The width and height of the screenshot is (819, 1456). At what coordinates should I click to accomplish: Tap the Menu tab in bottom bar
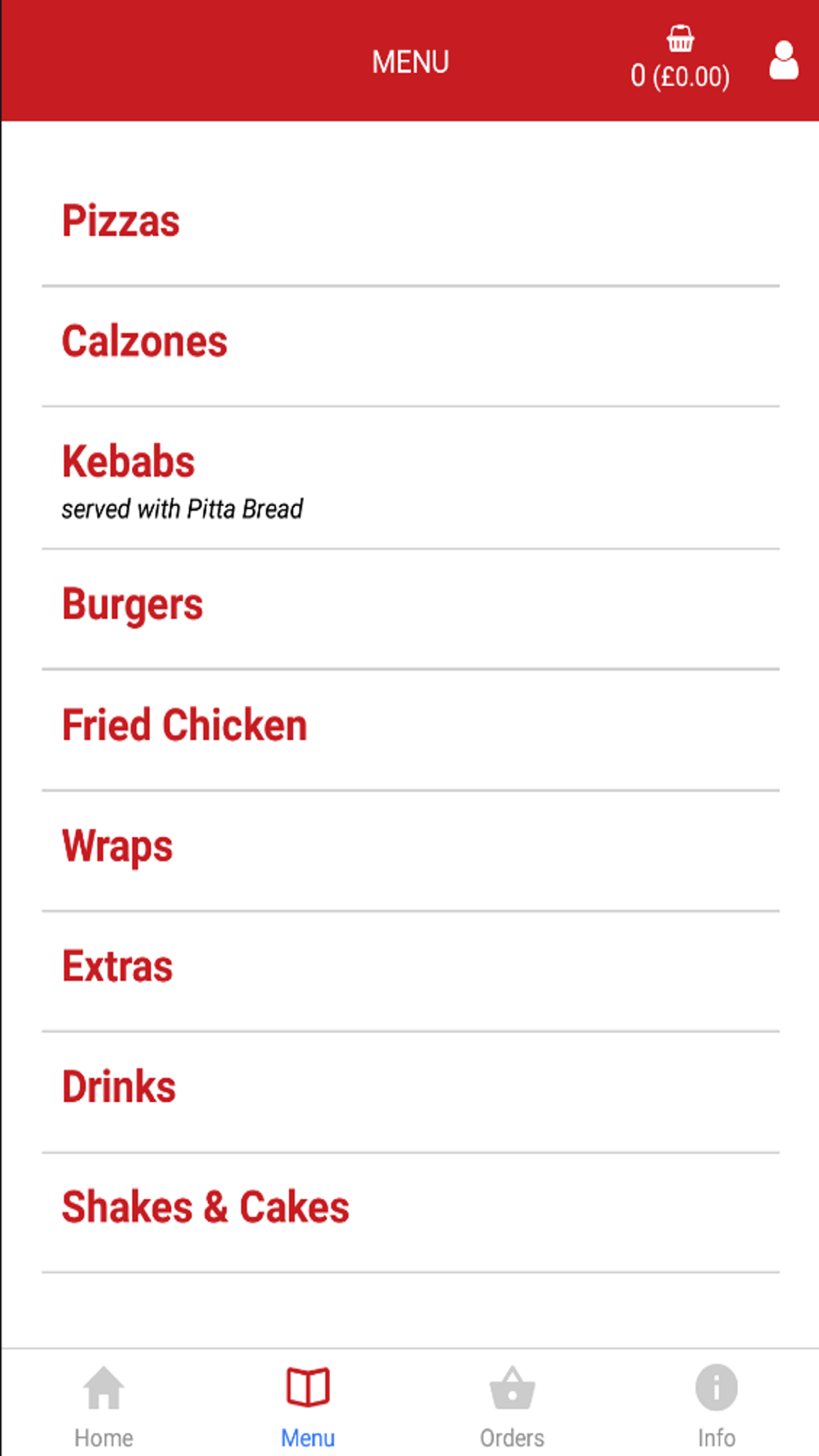click(308, 1406)
